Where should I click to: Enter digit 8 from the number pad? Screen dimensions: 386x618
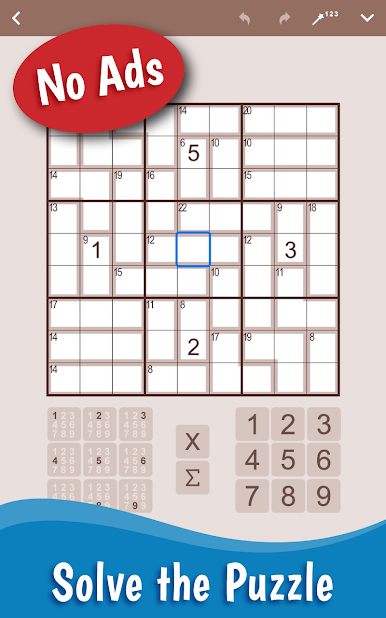tap(288, 496)
